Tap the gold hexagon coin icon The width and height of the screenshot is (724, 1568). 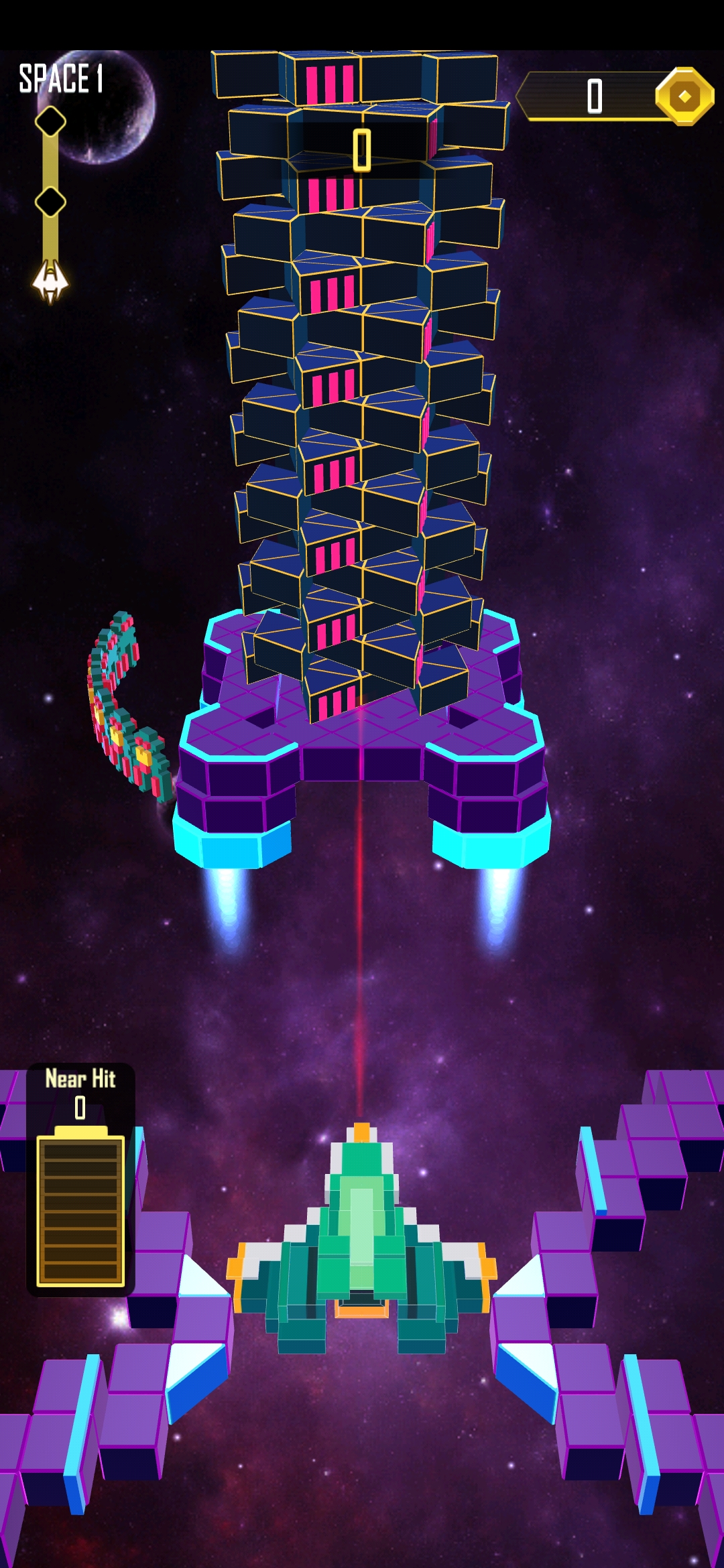684,96
